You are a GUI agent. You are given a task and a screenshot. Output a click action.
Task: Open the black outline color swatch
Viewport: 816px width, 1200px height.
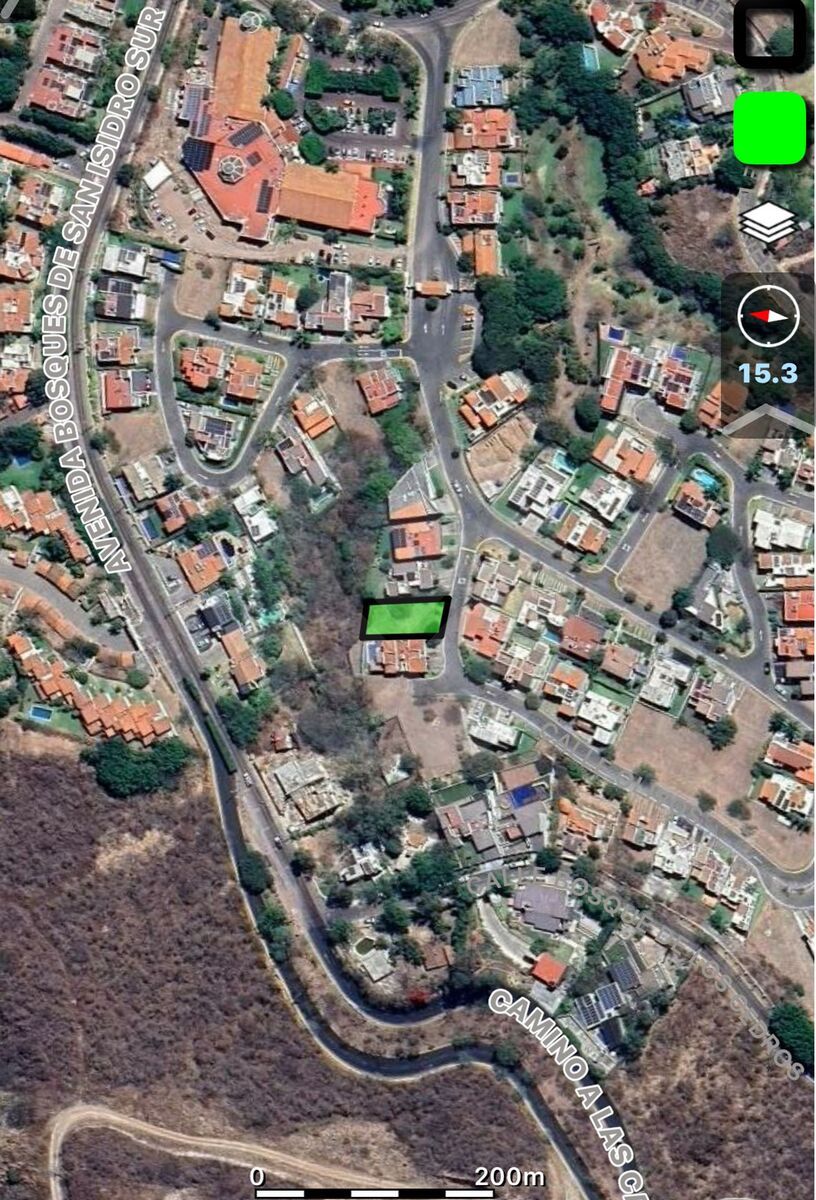769,35
